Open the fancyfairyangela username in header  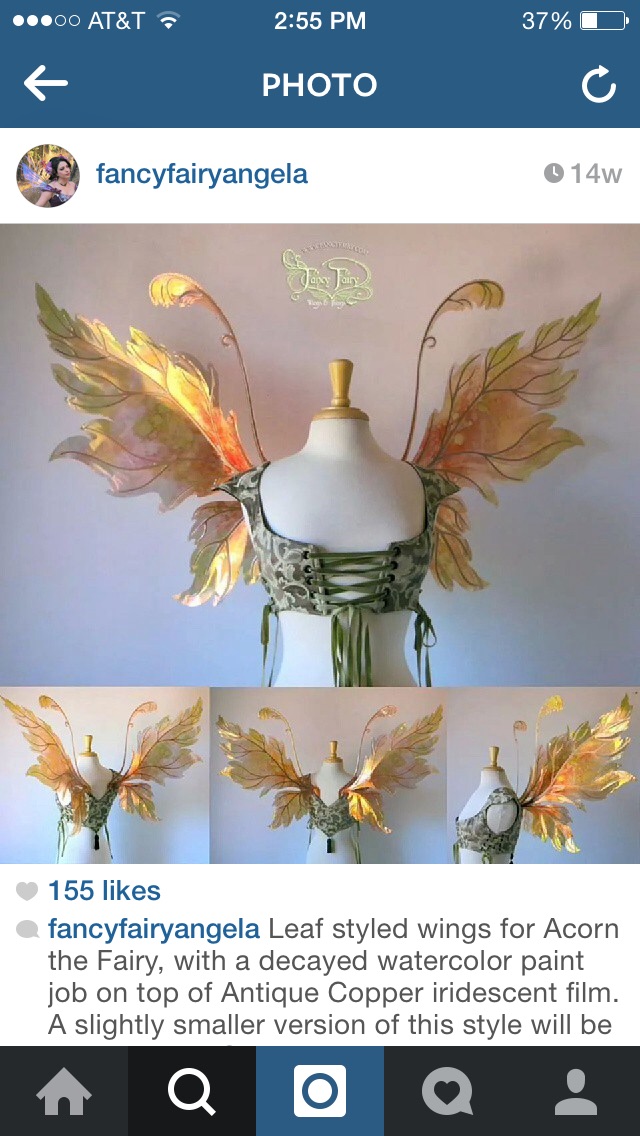pos(202,174)
